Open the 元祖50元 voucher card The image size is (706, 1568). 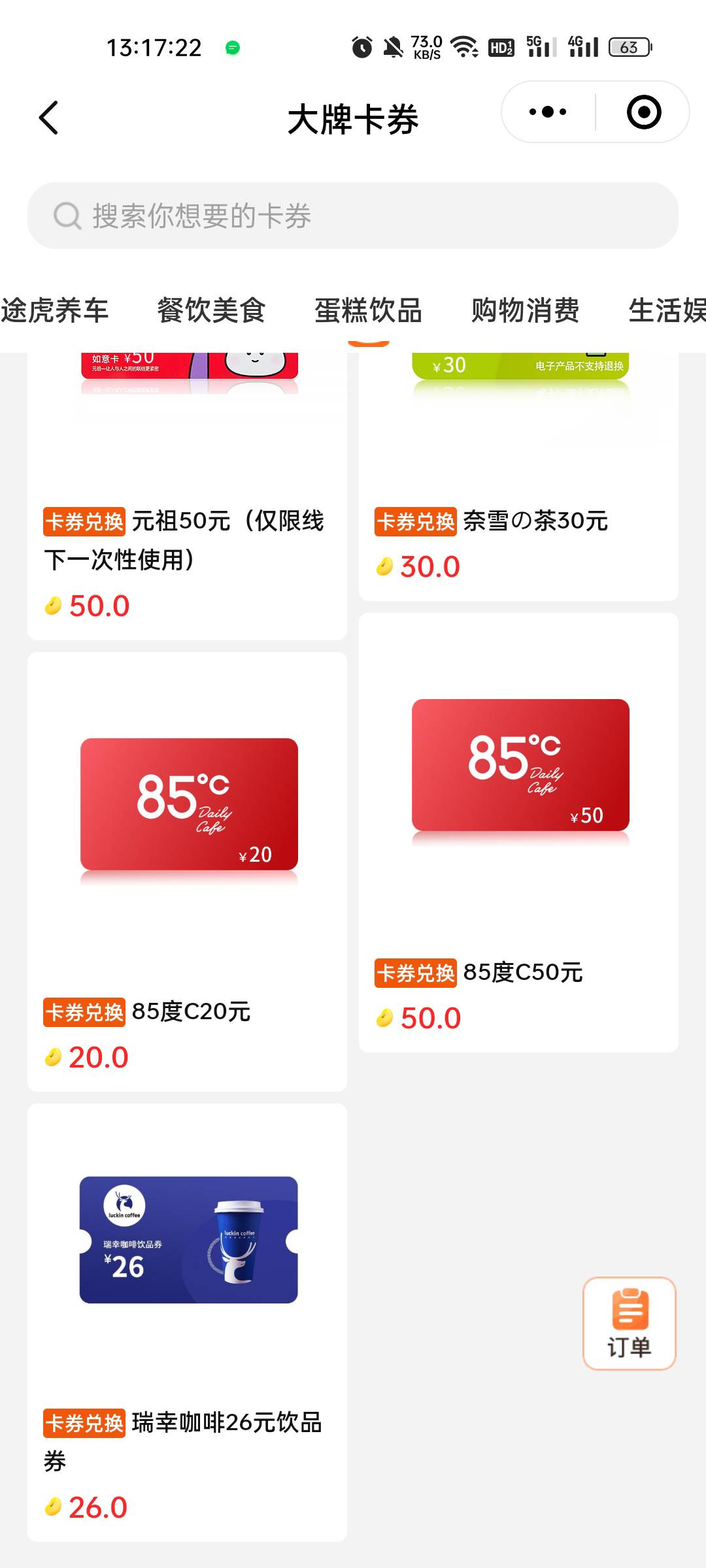coord(187,497)
